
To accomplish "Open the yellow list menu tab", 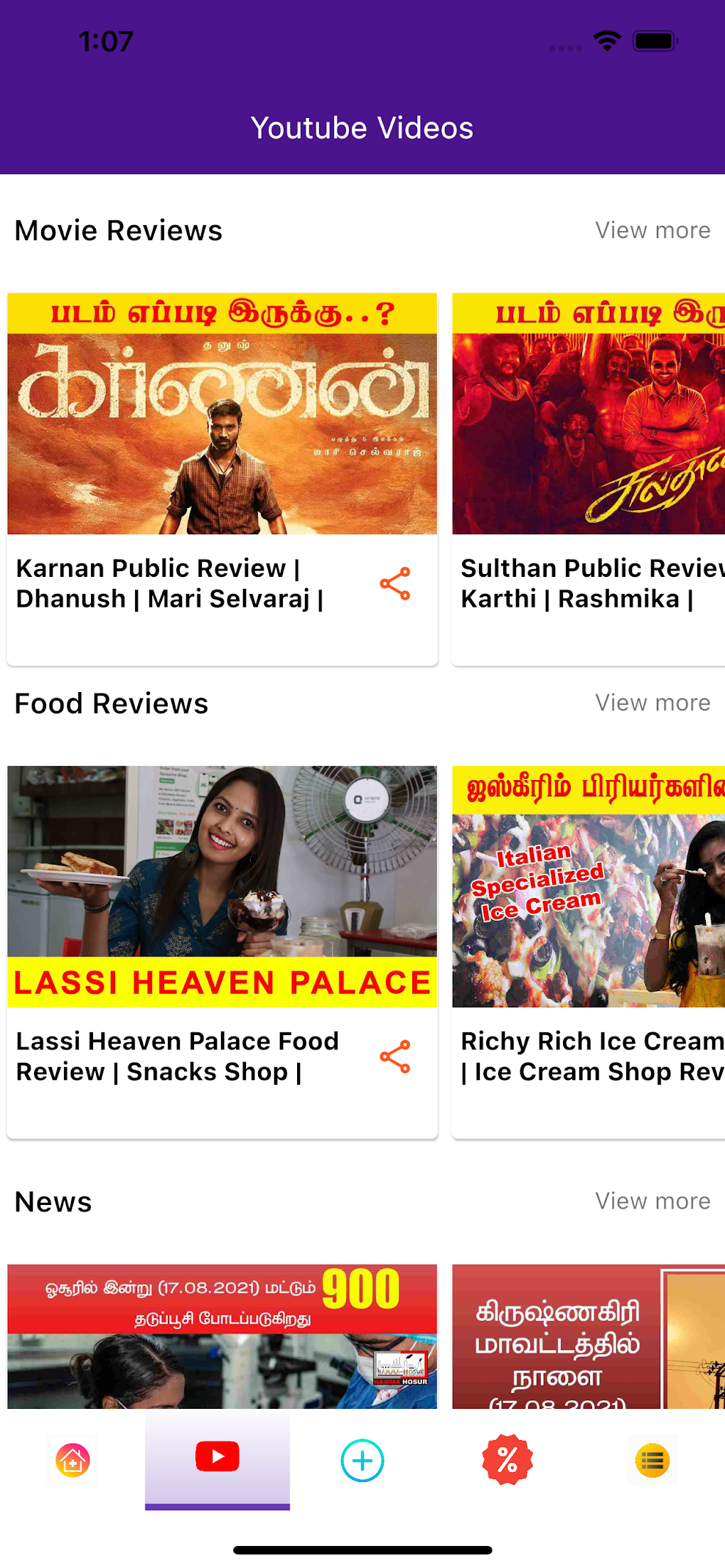I will pyautogui.click(x=652, y=1461).
